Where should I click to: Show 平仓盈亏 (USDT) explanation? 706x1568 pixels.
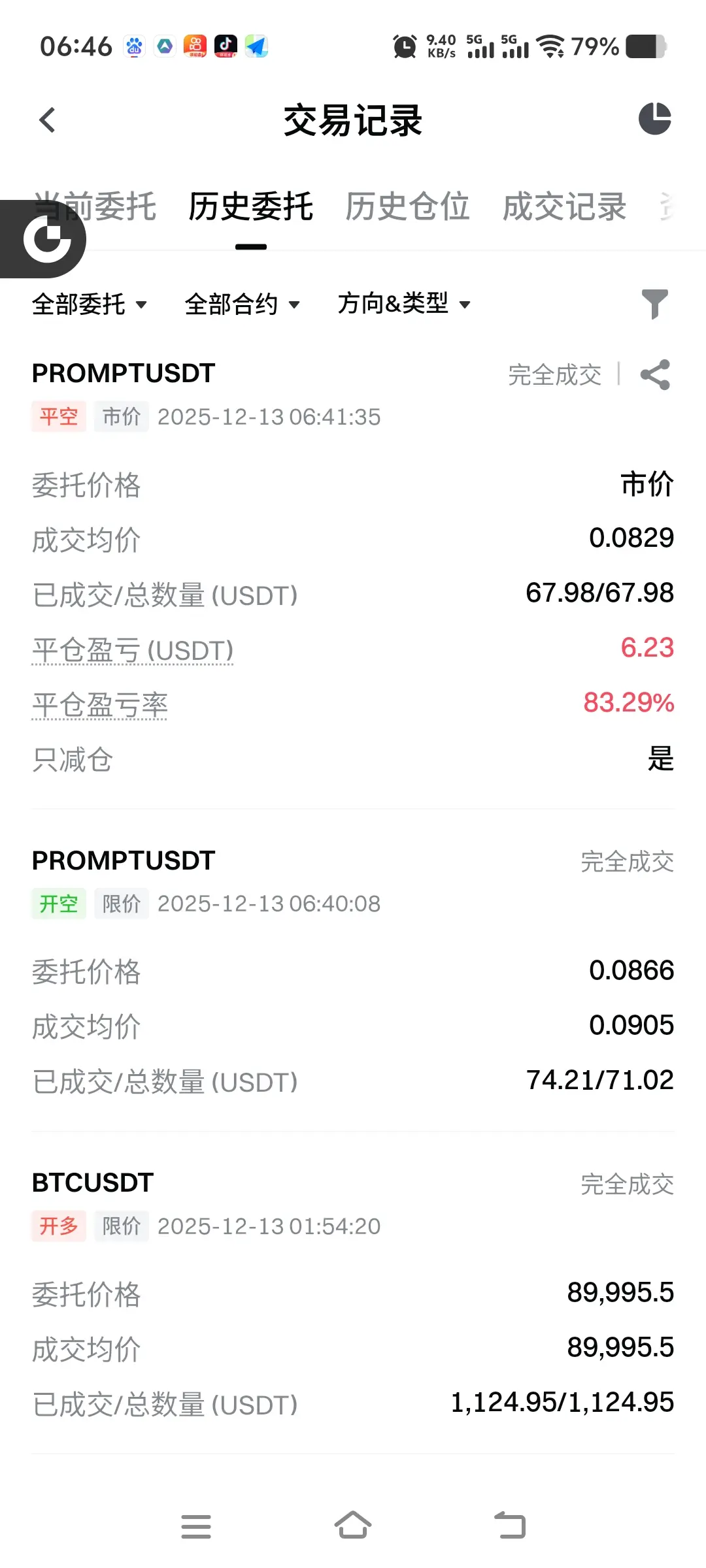pyautogui.click(x=133, y=651)
